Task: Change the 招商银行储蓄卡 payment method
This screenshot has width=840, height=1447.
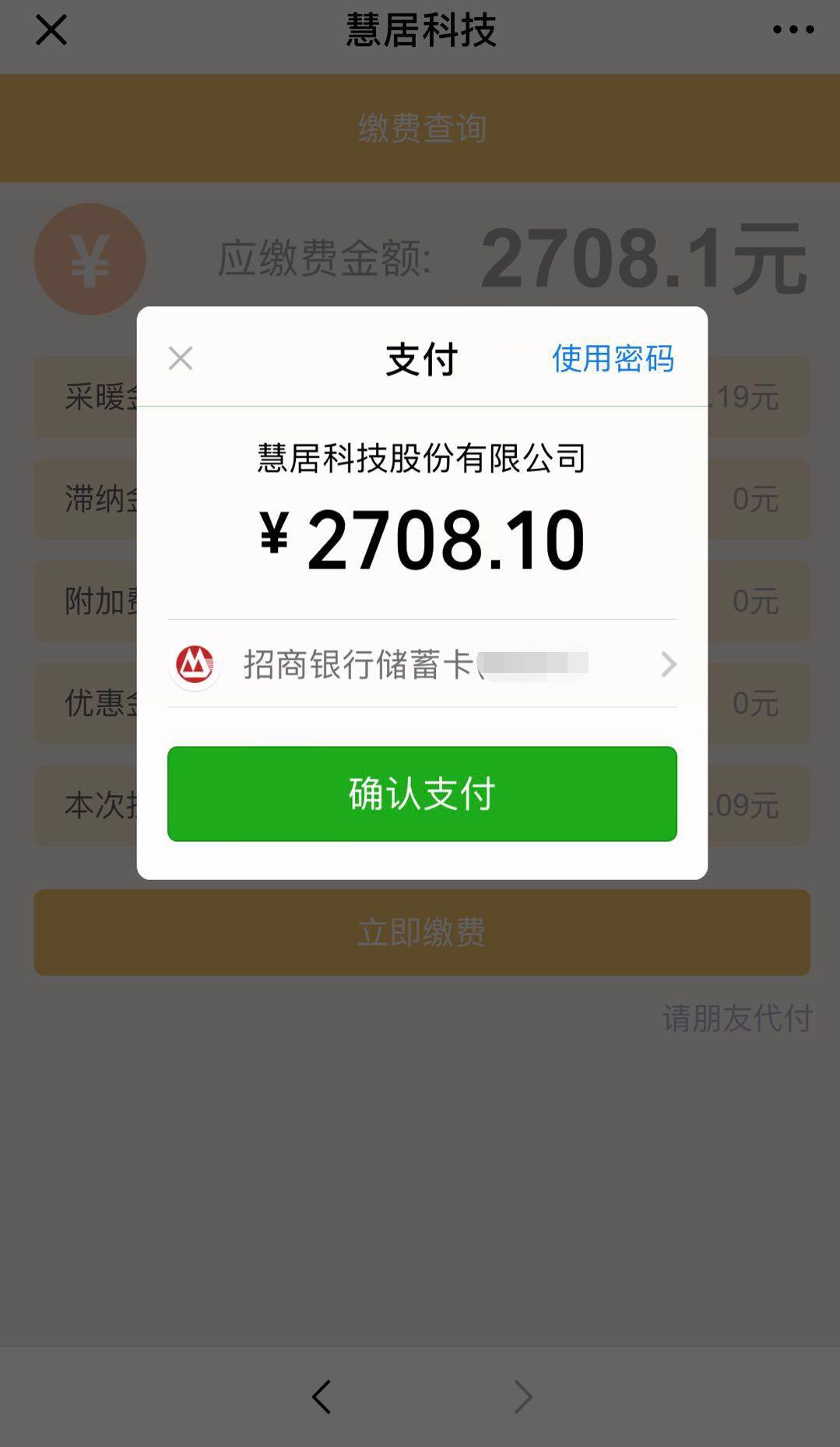Action: [422, 664]
